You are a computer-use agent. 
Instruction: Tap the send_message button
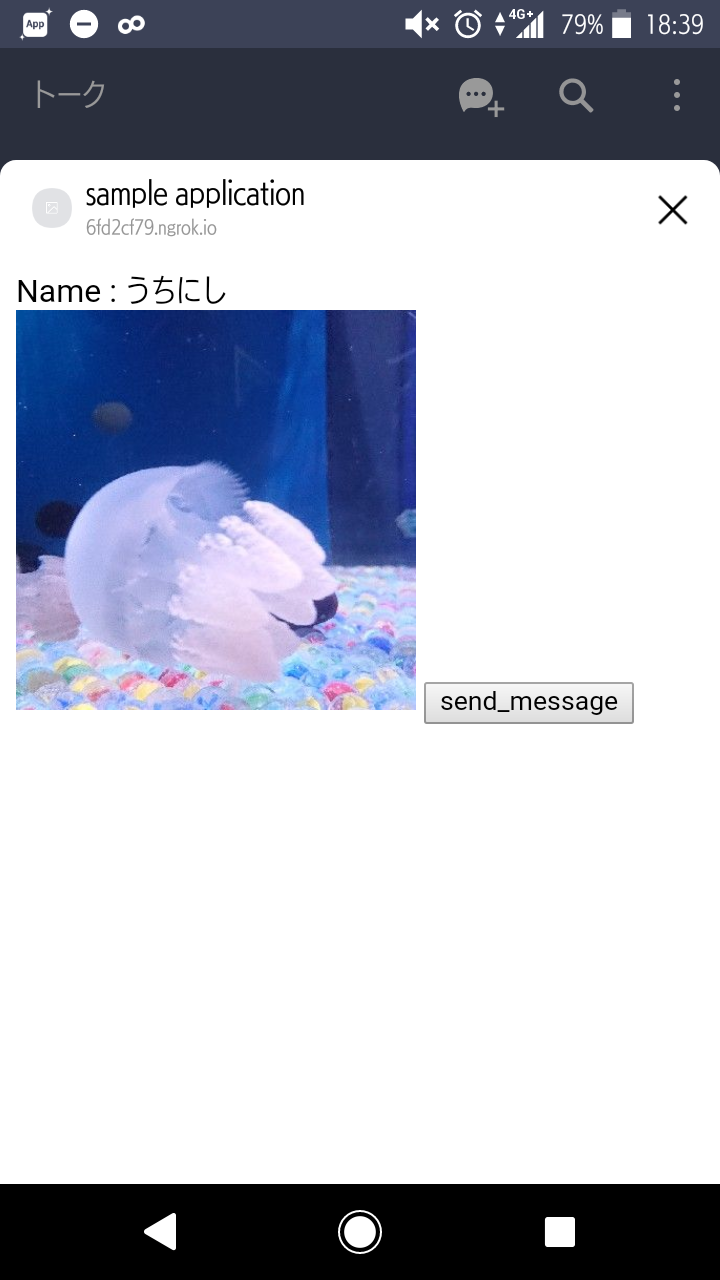528,702
